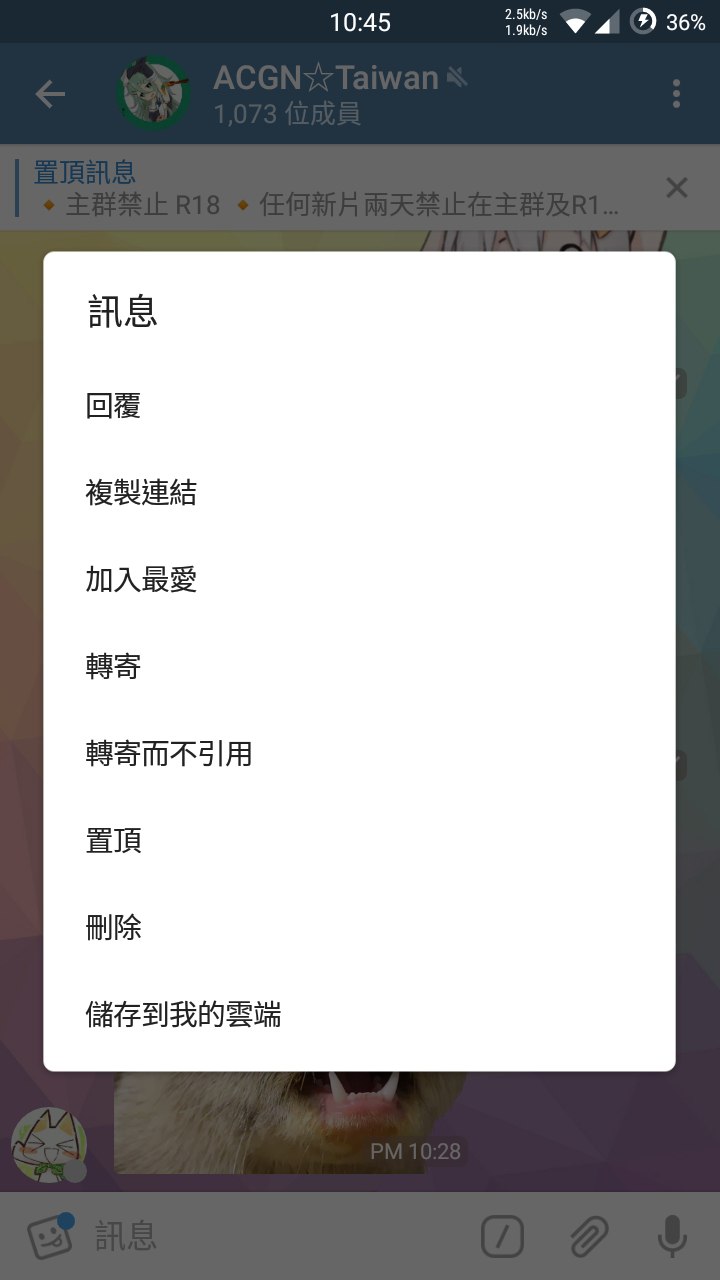
Task: Attach a file with the paperclip
Action: (x=589, y=1238)
